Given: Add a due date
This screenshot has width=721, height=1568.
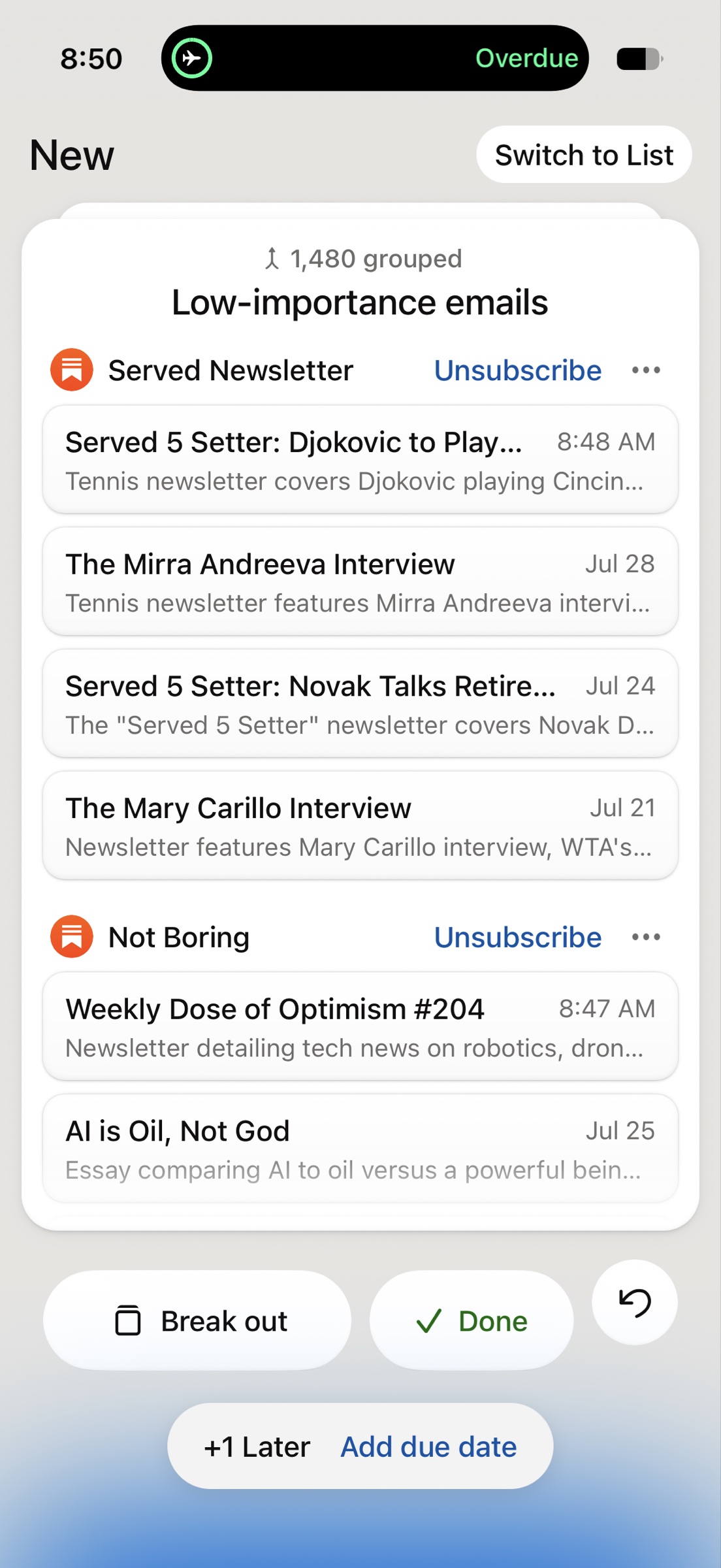Looking at the screenshot, I should pos(428,1446).
